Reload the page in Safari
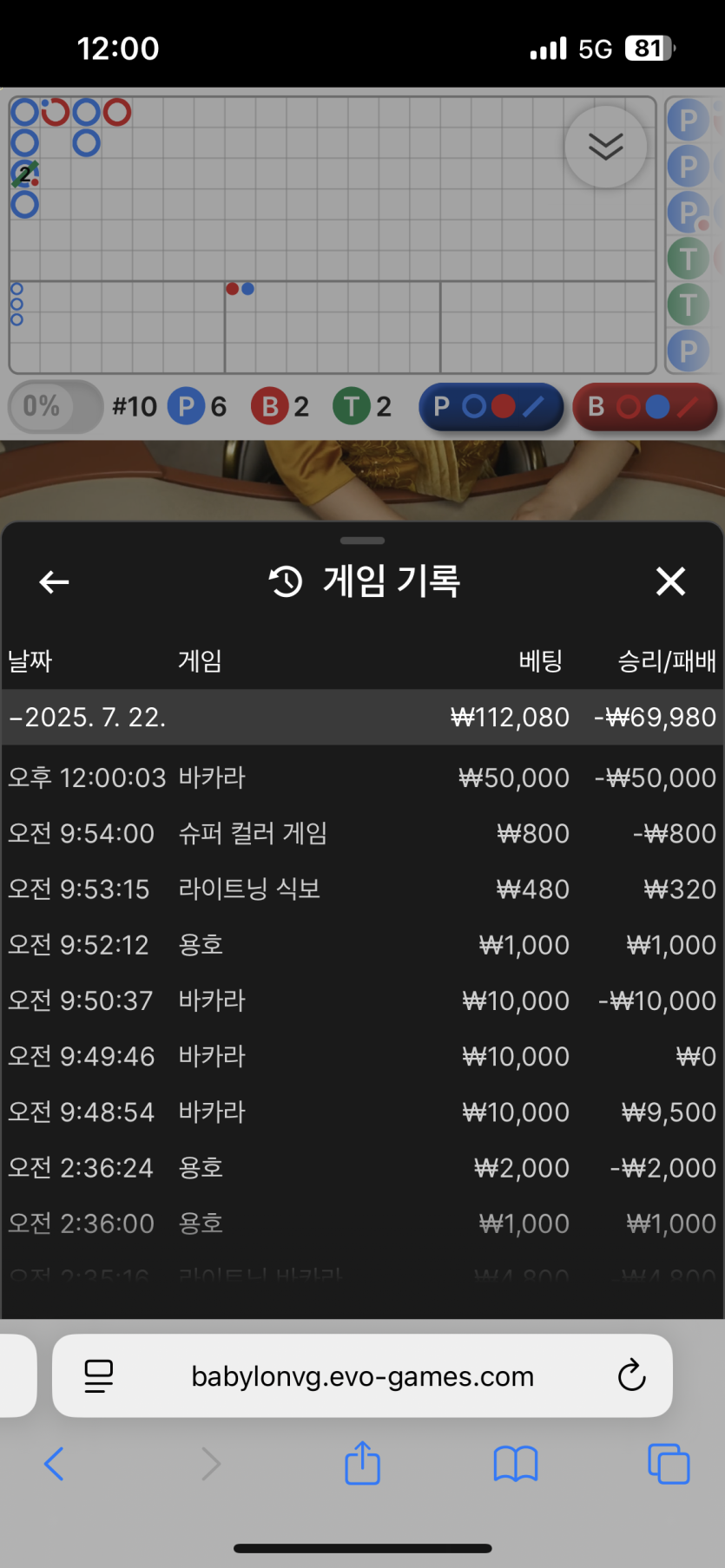This screenshot has height=1568, width=725. [x=631, y=1375]
